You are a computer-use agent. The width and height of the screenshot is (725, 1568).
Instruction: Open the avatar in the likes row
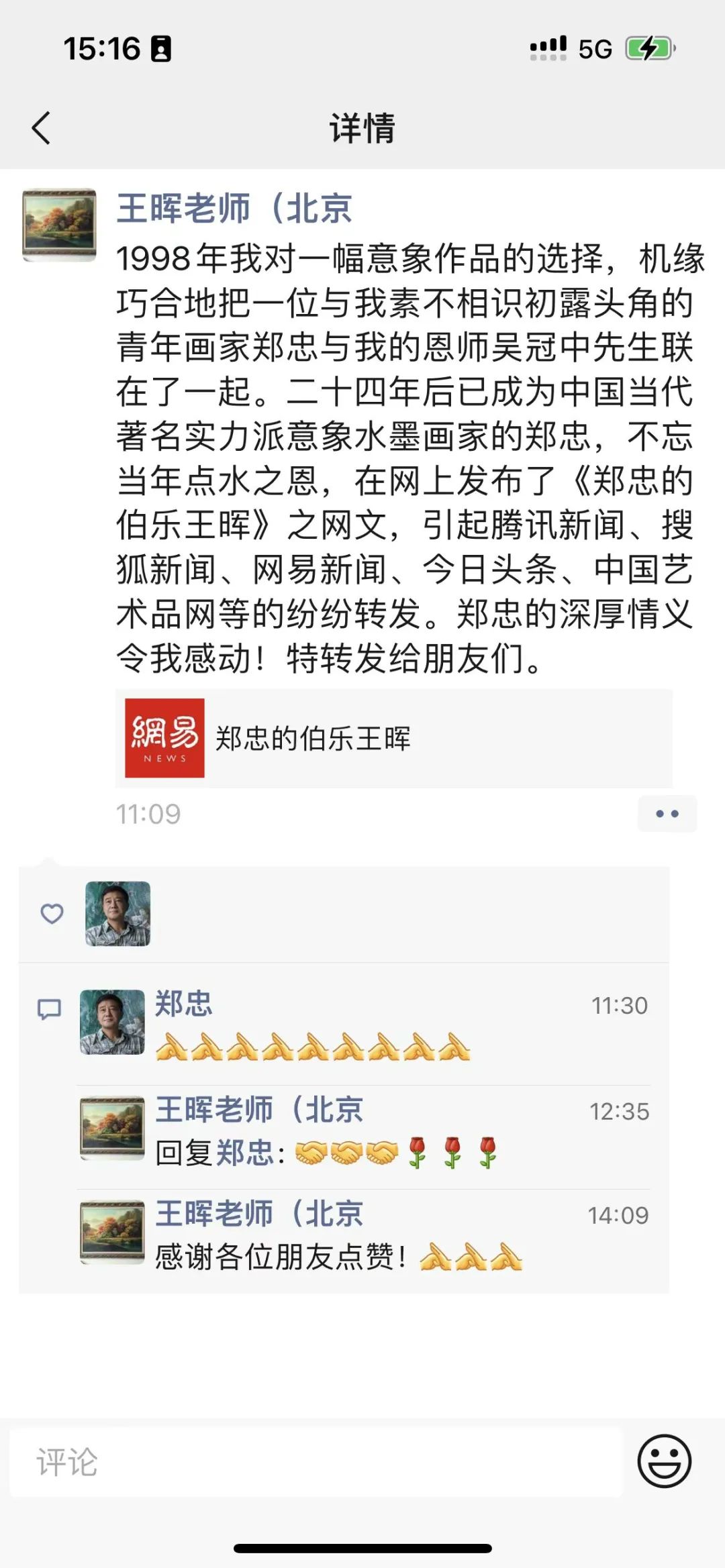pyautogui.click(x=118, y=914)
